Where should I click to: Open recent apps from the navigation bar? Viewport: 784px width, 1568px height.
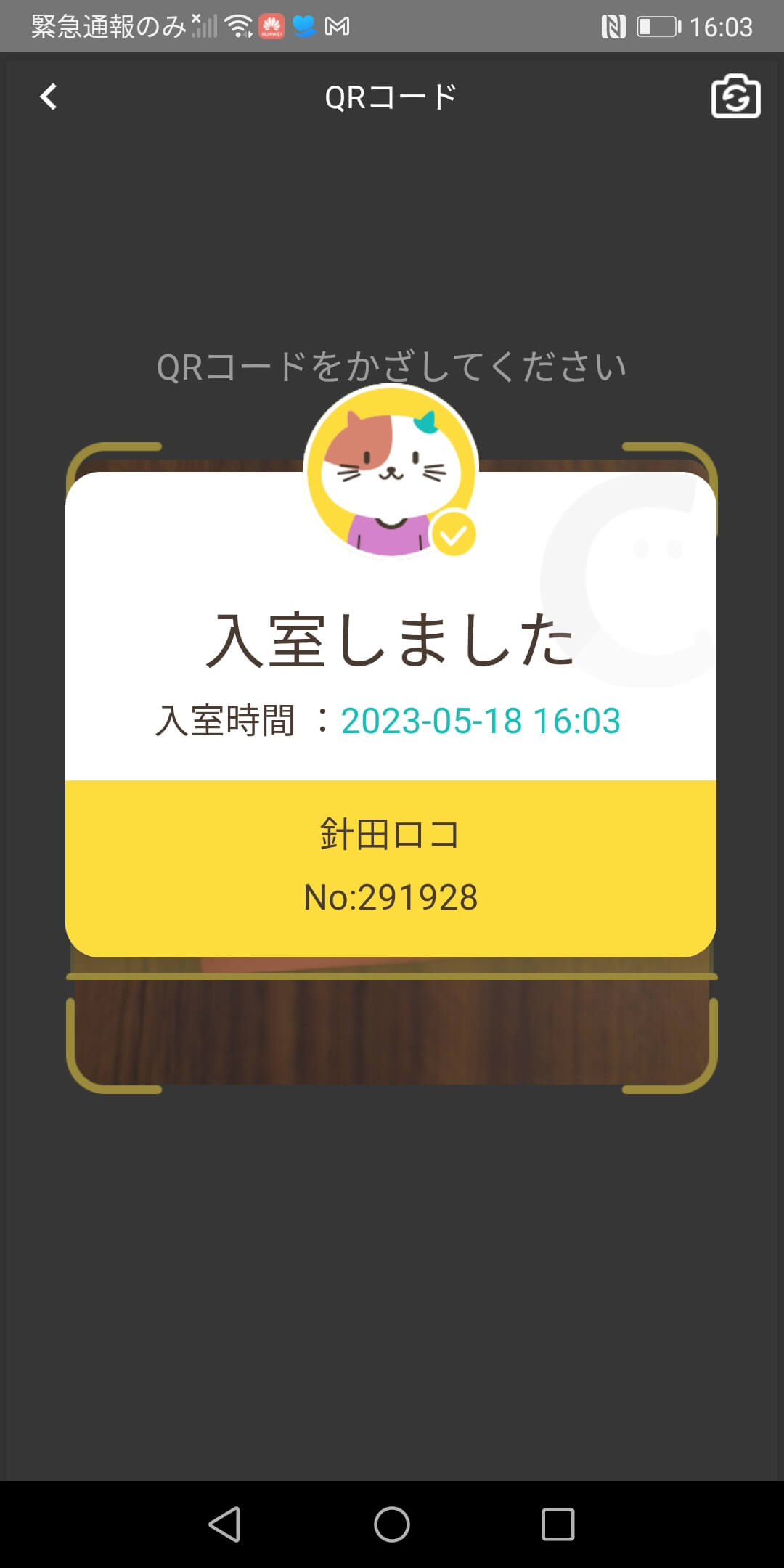click(x=558, y=1524)
